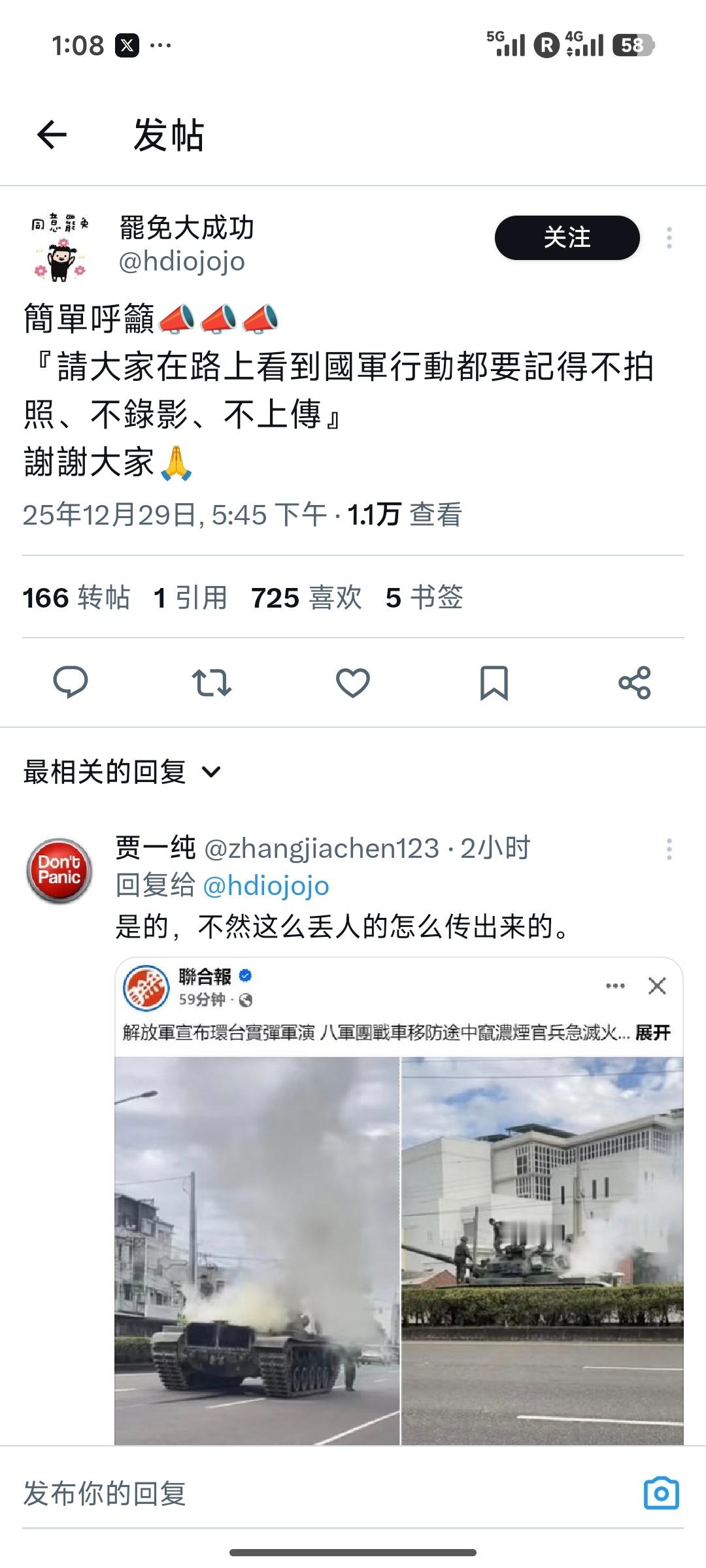Open the three-dot menu on the main post
Image resolution: width=706 pixels, height=1568 pixels.
pyautogui.click(x=668, y=239)
